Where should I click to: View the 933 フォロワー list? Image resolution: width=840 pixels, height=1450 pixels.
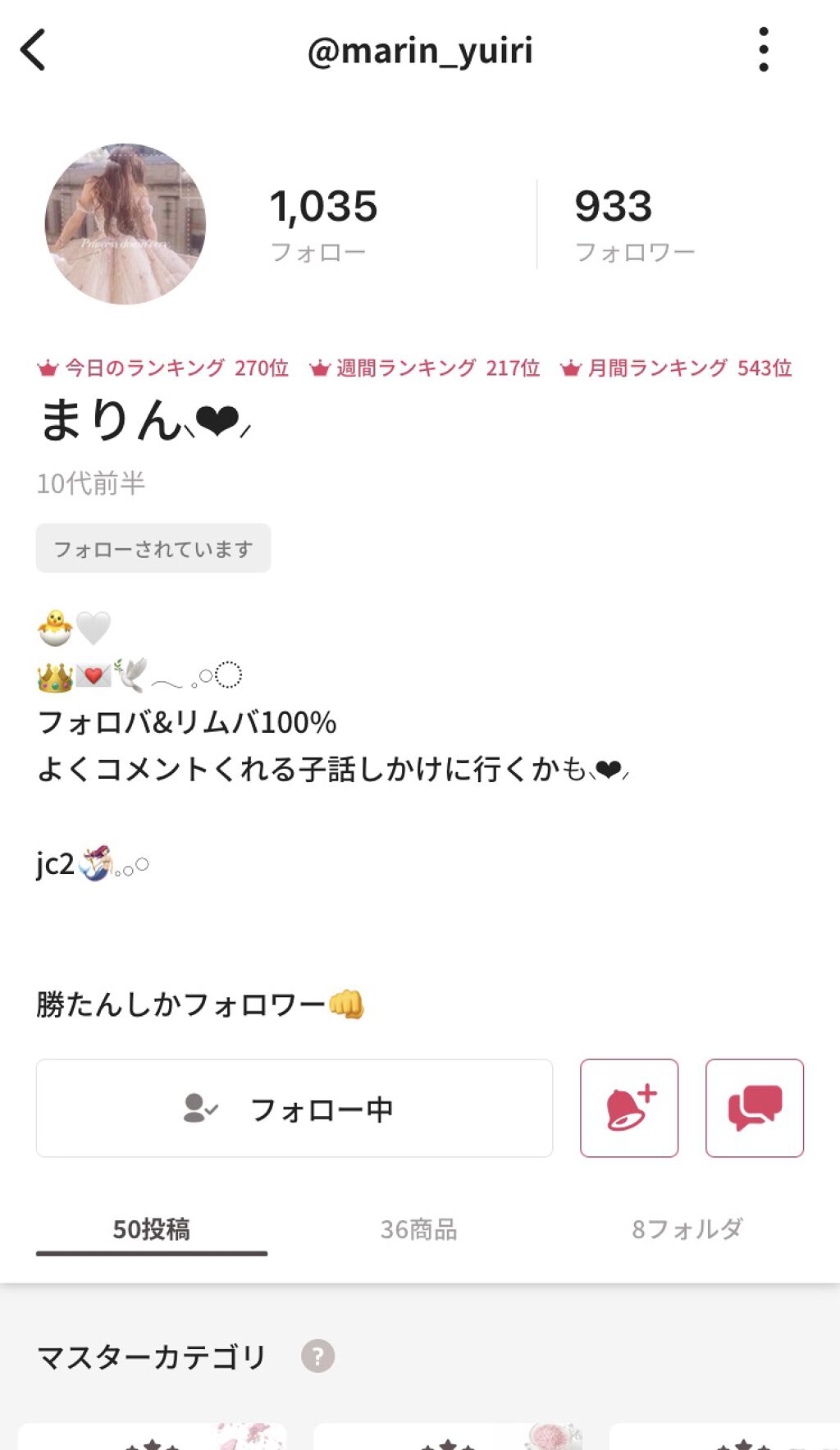(x=634, y=223)
